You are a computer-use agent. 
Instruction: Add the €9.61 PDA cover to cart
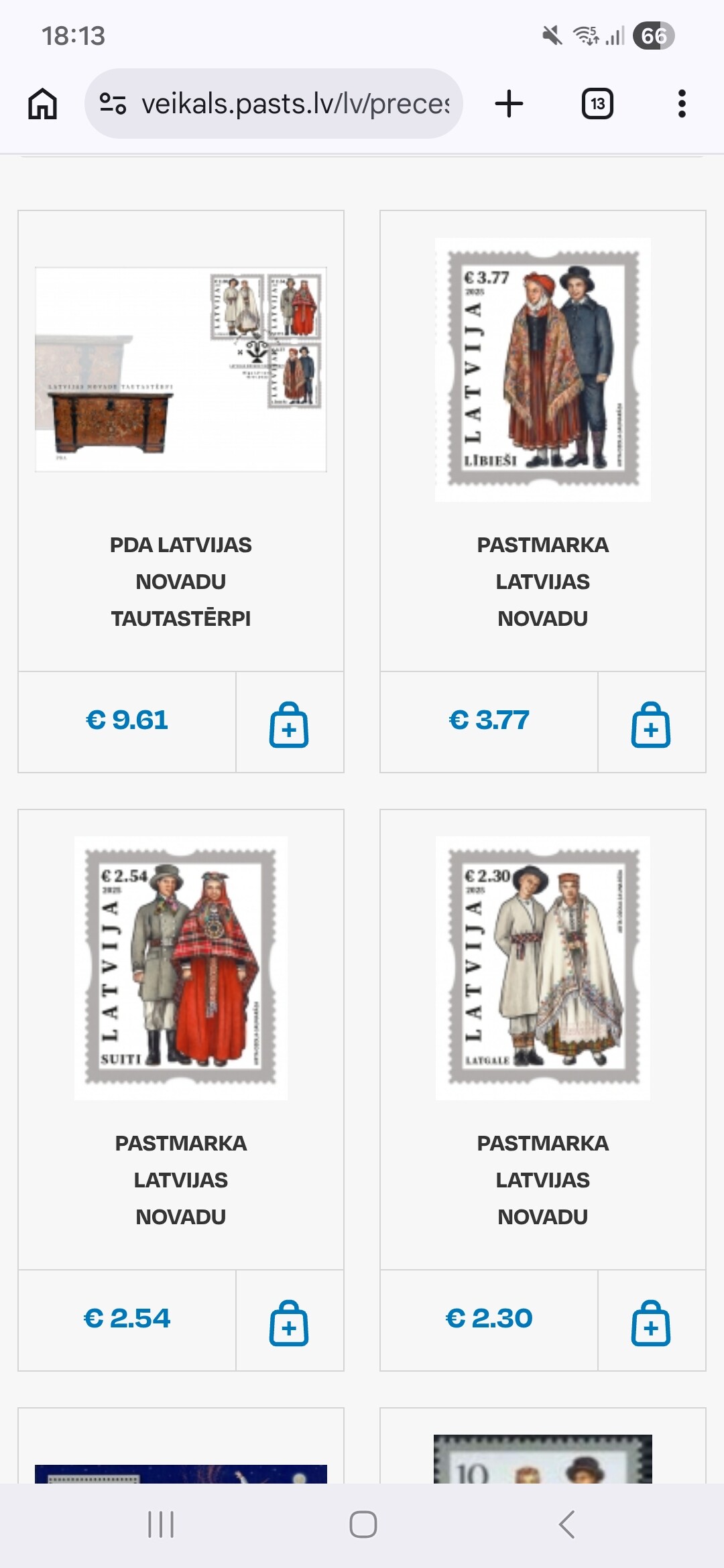click(x=289, y=724)
